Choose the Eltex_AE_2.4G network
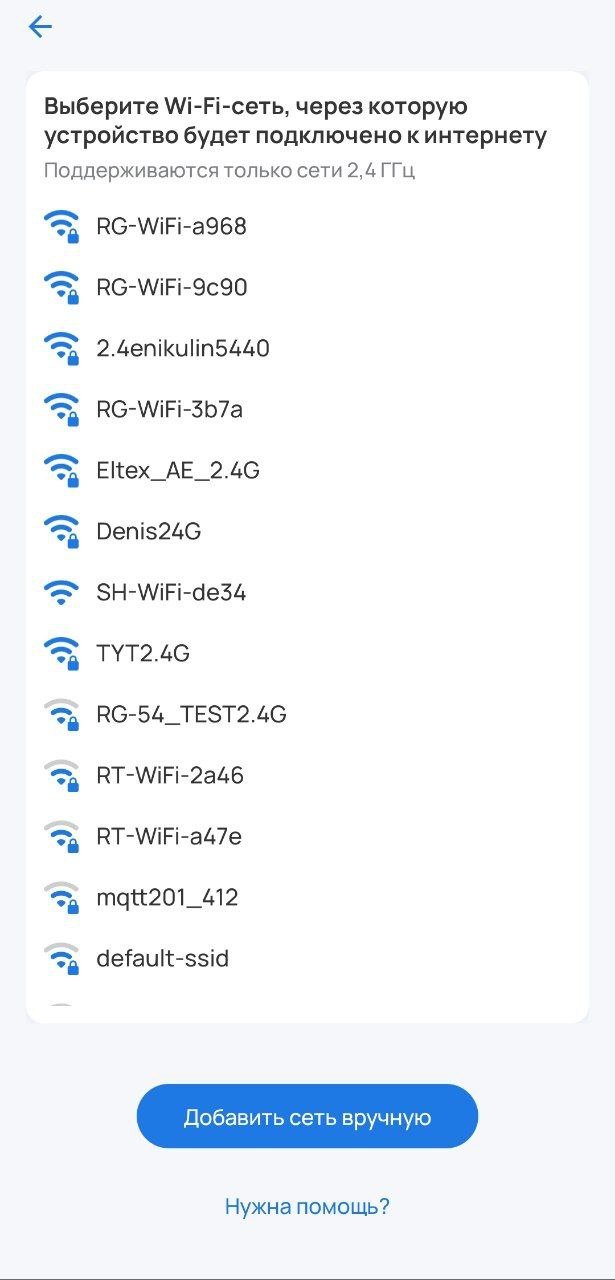This screenshot has width=615, height=1280. (177, 470)
